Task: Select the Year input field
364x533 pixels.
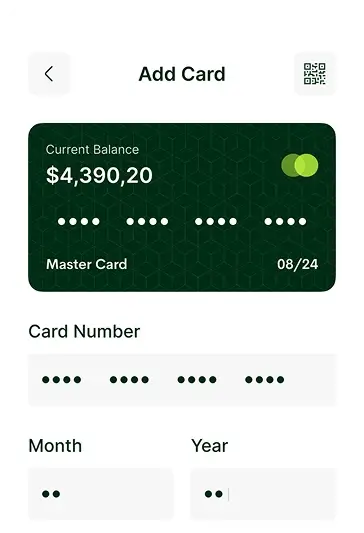Action: [264, 494]
